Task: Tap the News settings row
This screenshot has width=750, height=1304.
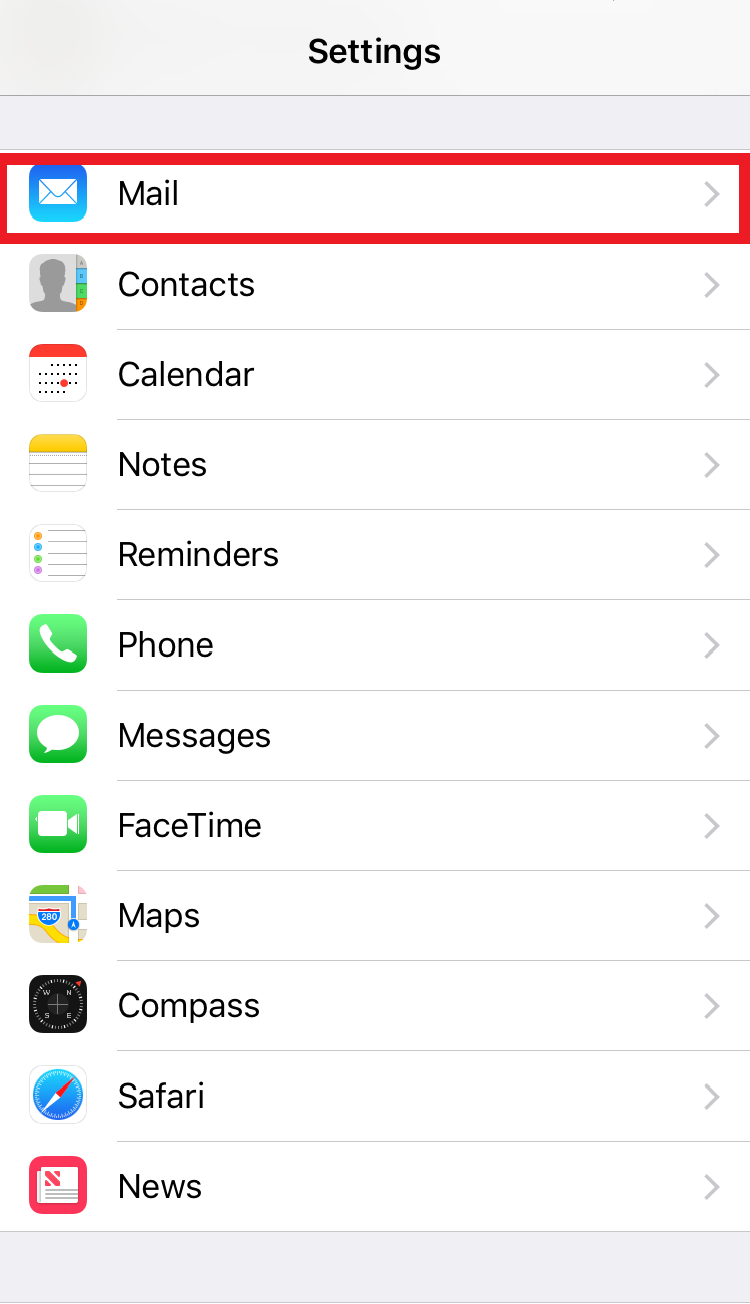Action: [x=375, y=1186]
